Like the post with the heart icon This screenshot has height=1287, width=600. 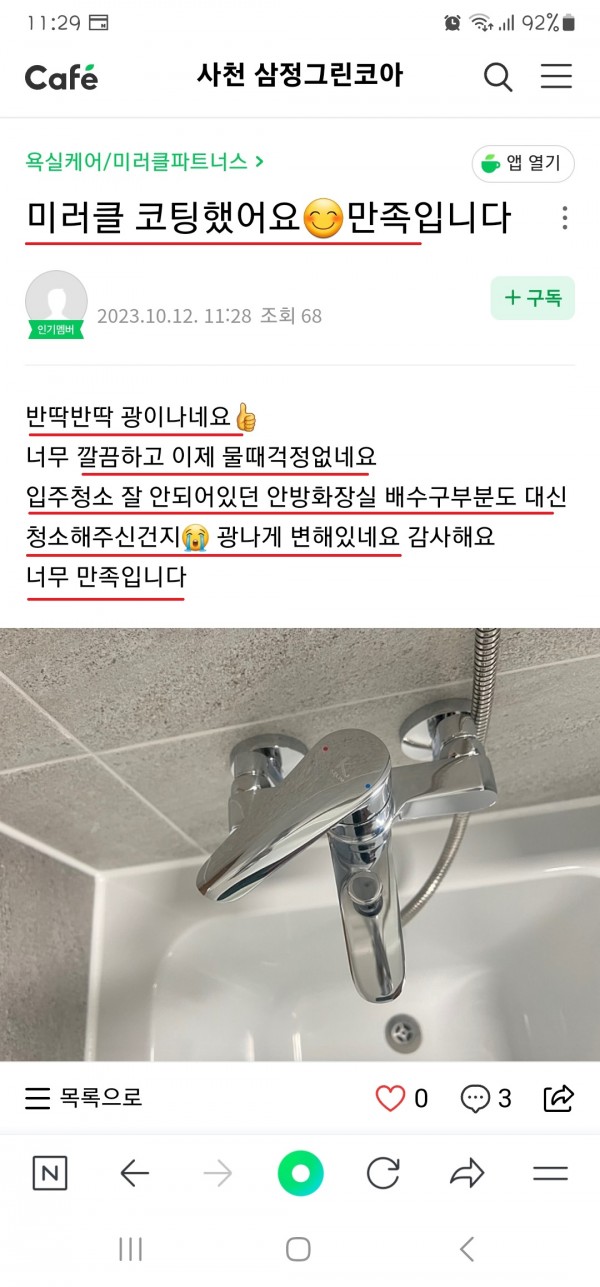[x=390, y=1098]
